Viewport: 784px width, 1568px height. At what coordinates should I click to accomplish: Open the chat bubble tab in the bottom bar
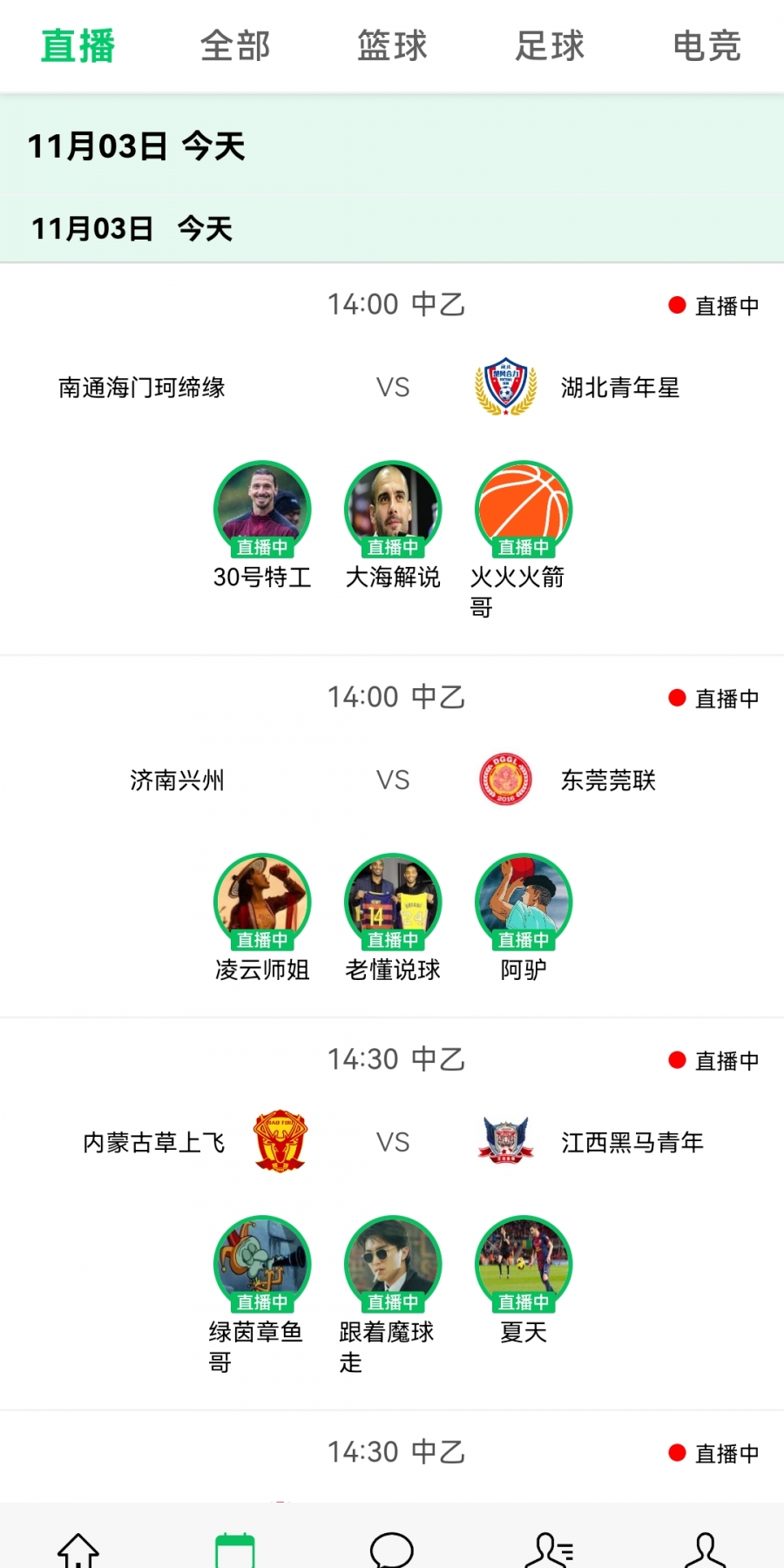pyautogui.click(x=392, y=1549)
